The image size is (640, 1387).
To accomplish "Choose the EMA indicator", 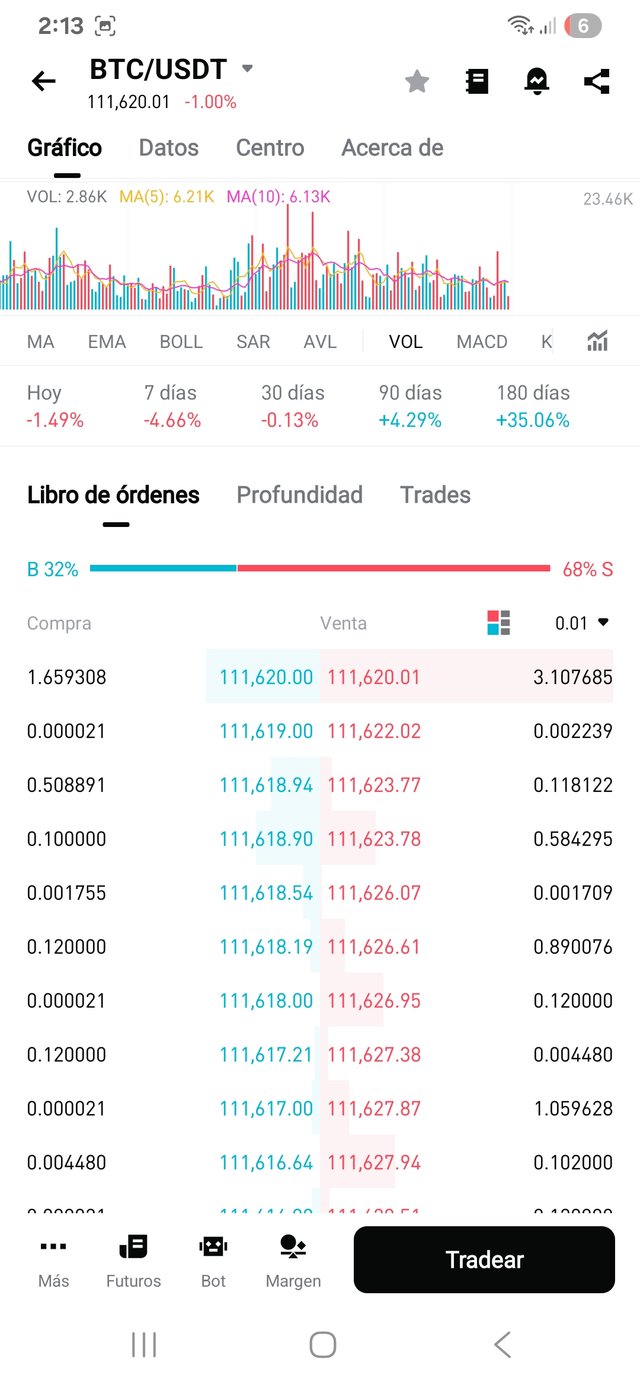I will [107, 342].
